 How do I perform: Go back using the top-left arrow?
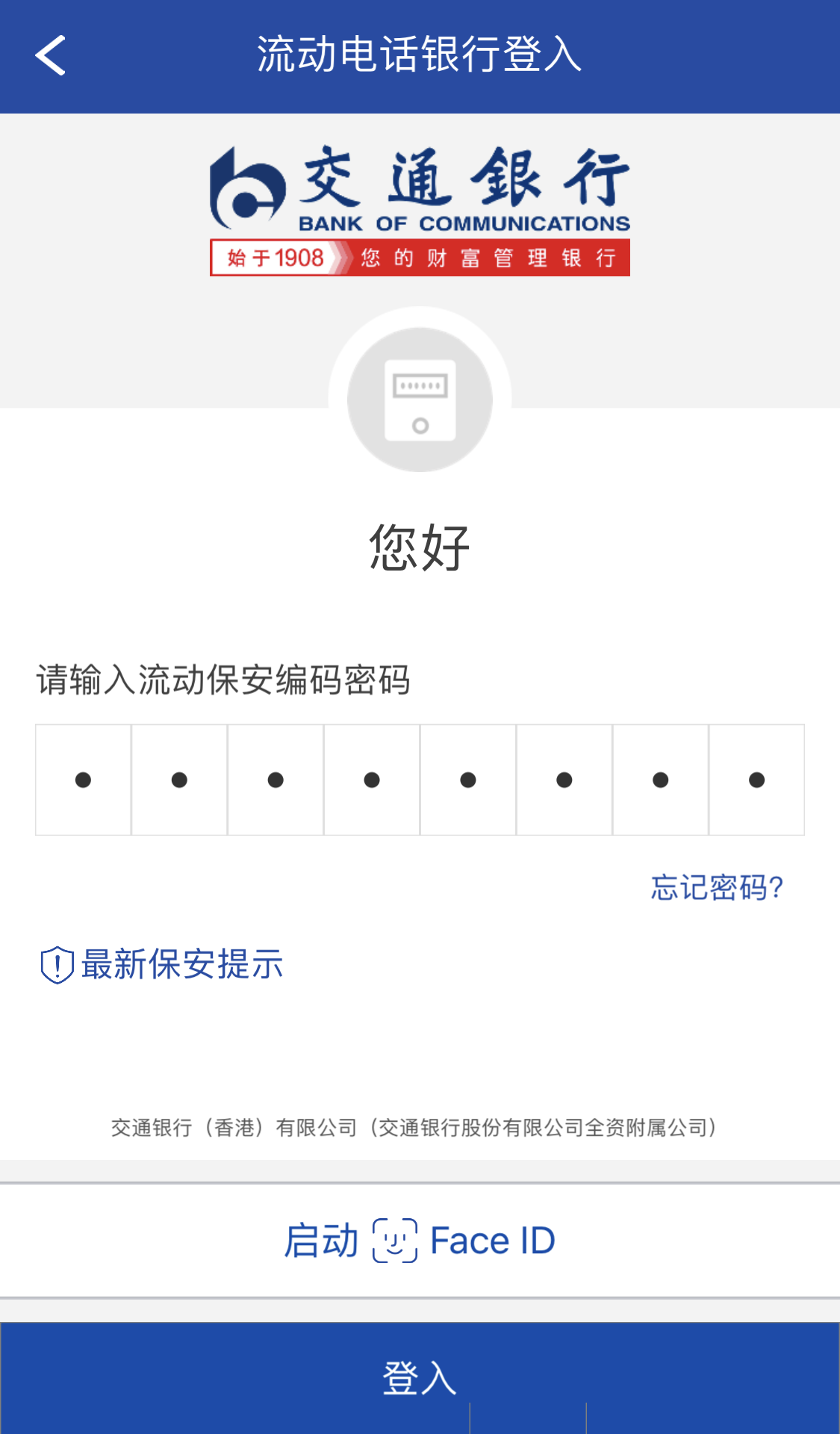[51, 55]
